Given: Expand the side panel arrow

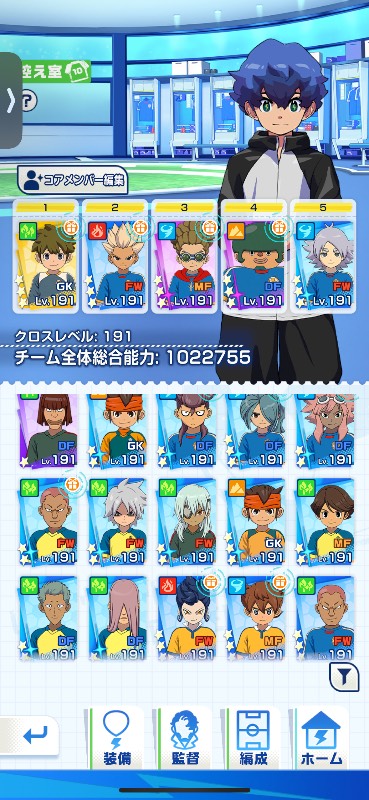Looking at the screenshot, I should point(10,101).
